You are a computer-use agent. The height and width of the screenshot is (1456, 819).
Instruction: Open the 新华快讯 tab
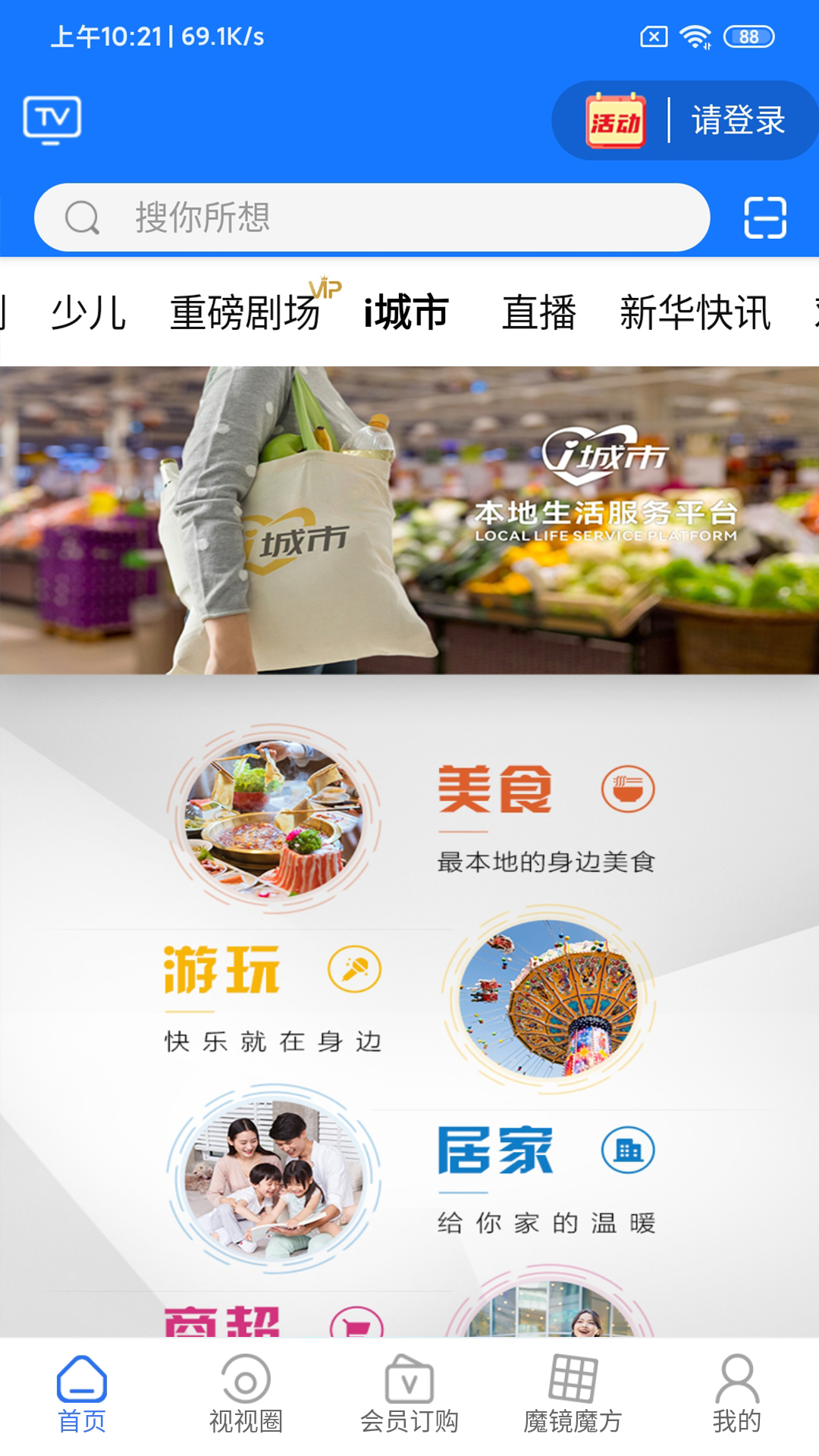pyautogui.click(x=695, y=312)
